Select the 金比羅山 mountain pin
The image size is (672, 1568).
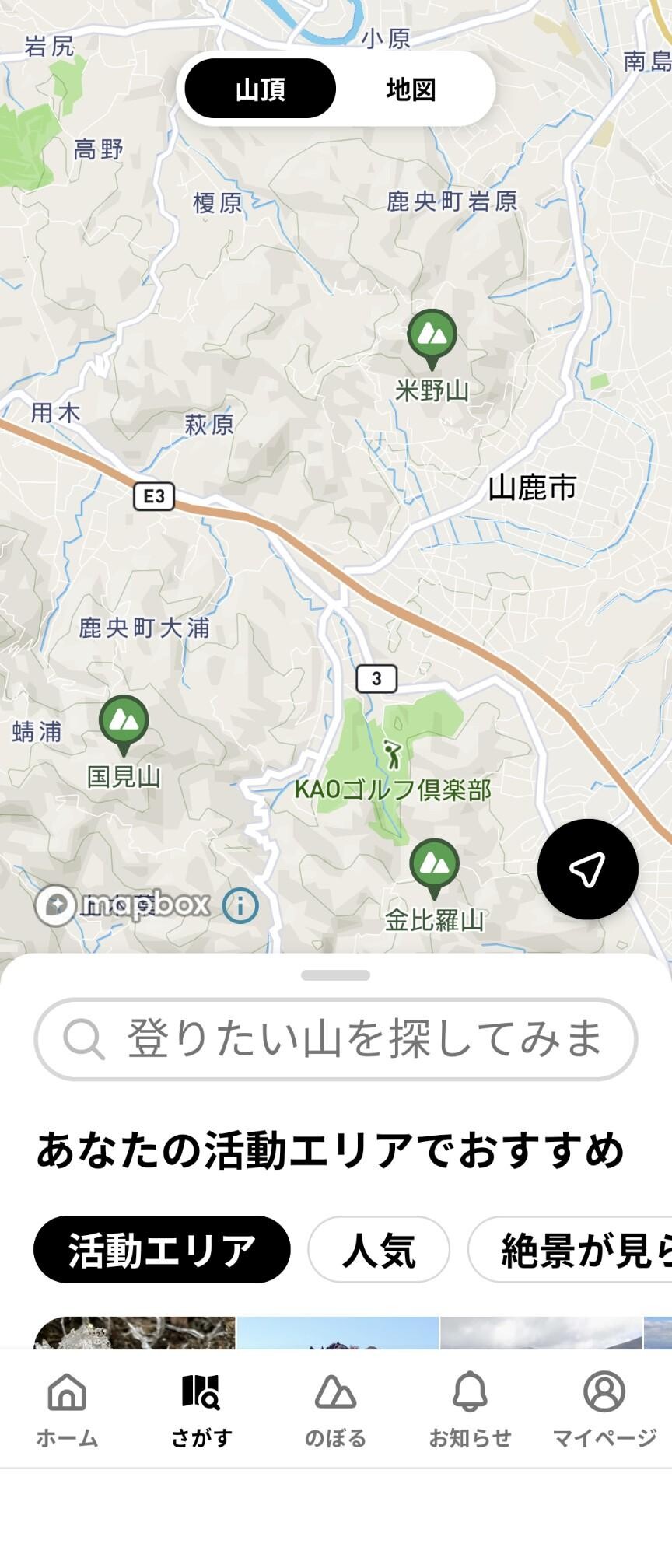point(438,863)
